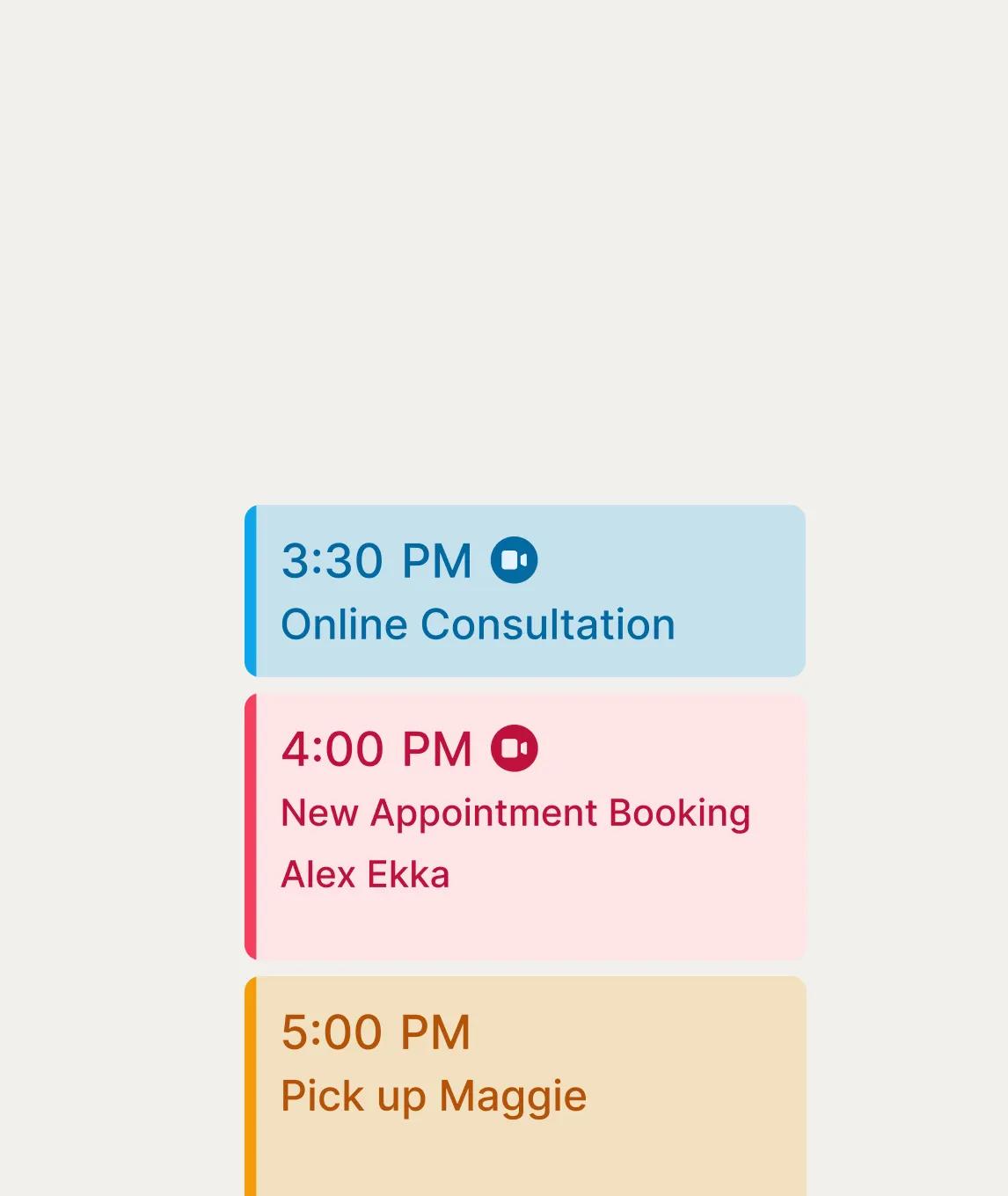Click the Pick up Maggie title text

(434, 1096)
